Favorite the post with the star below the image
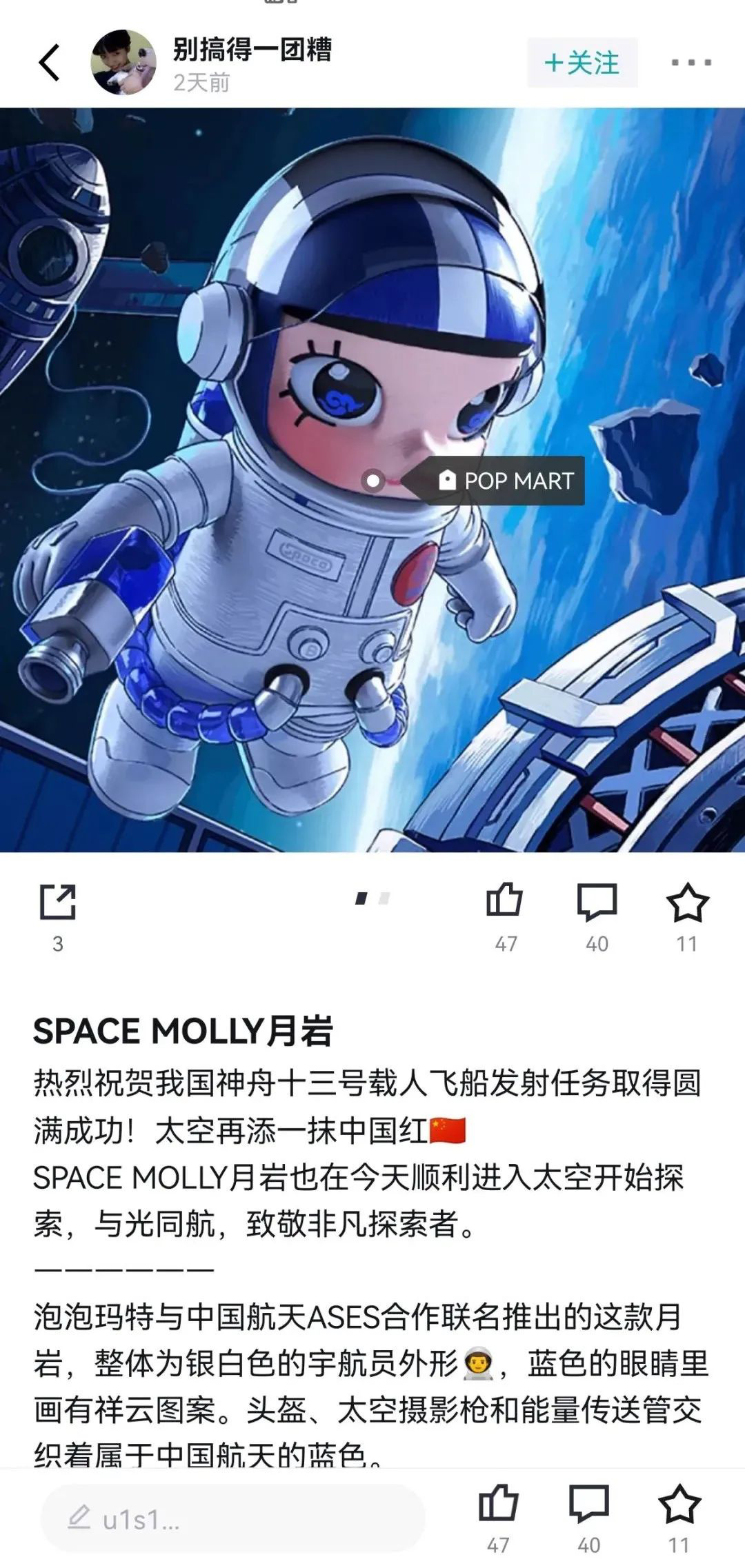This screenshot has height=1568, width=745. point(687,902)
